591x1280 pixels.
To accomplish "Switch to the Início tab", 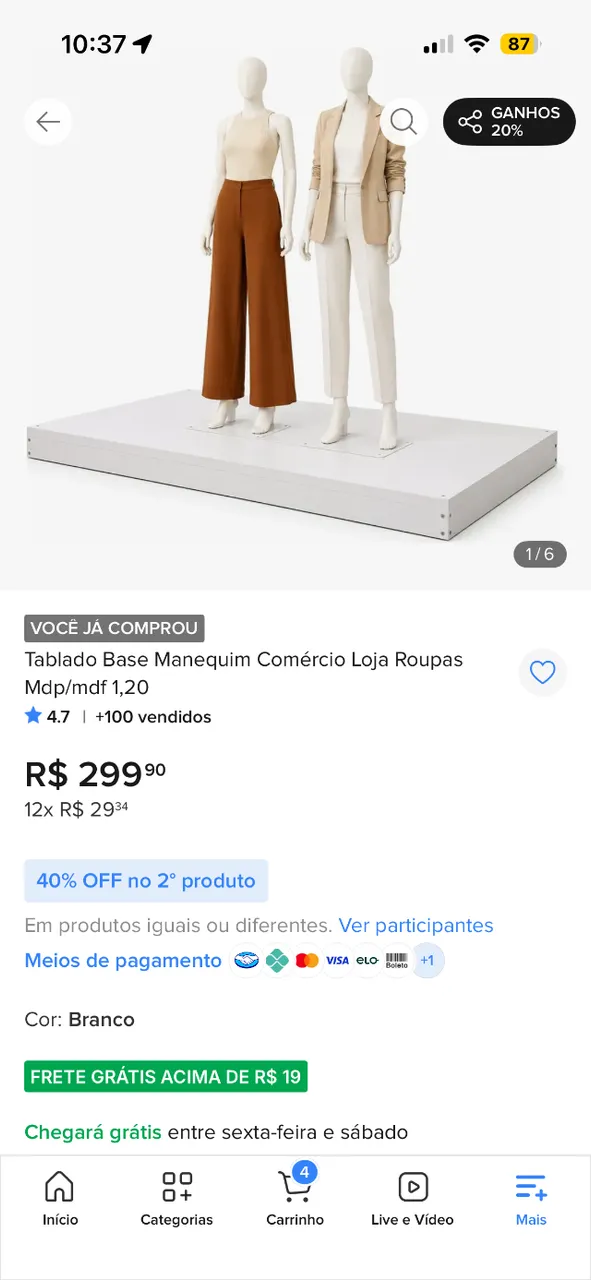I will [60, 1198].
